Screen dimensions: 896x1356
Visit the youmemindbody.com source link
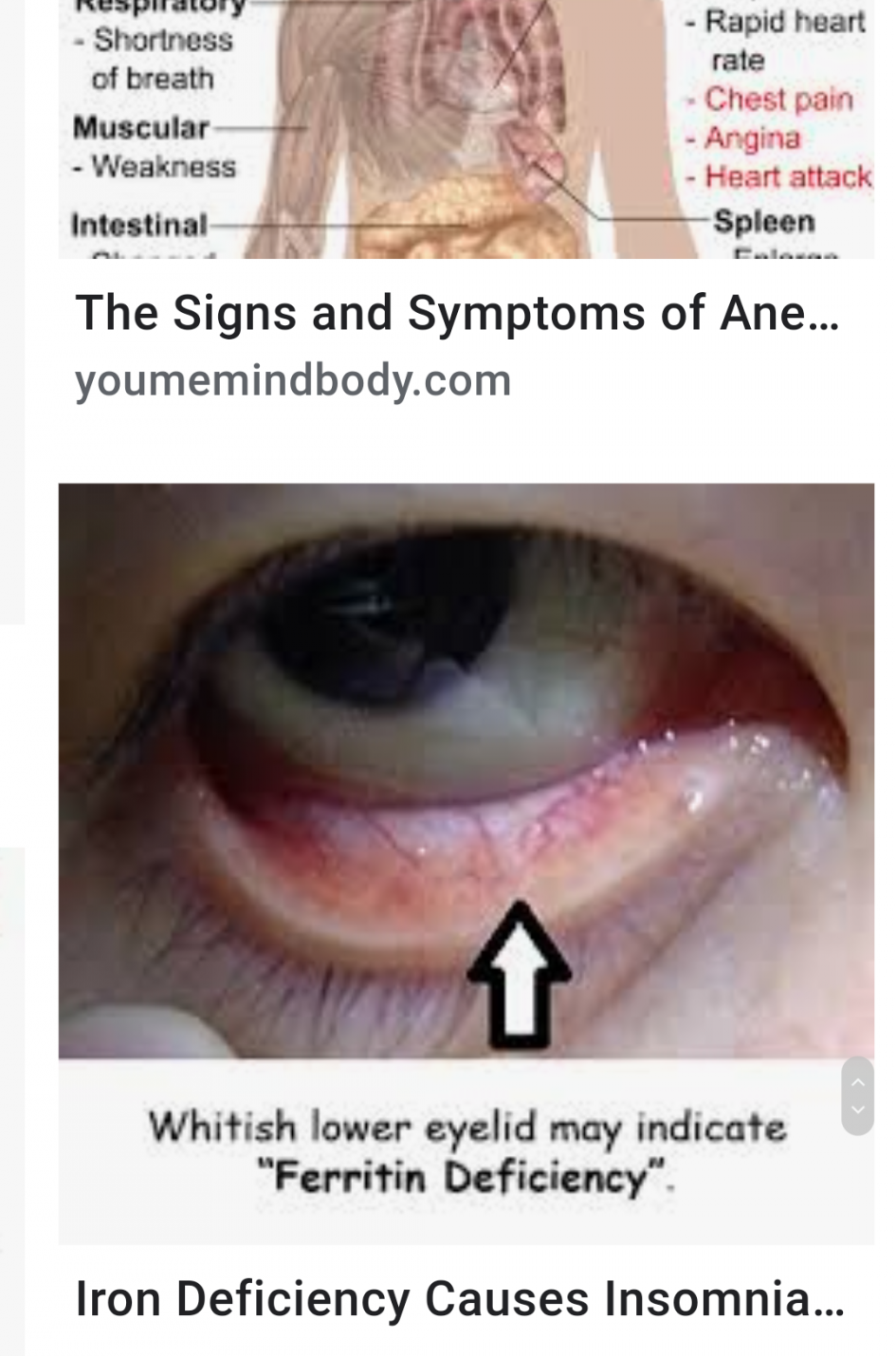(x=293, y=380)
